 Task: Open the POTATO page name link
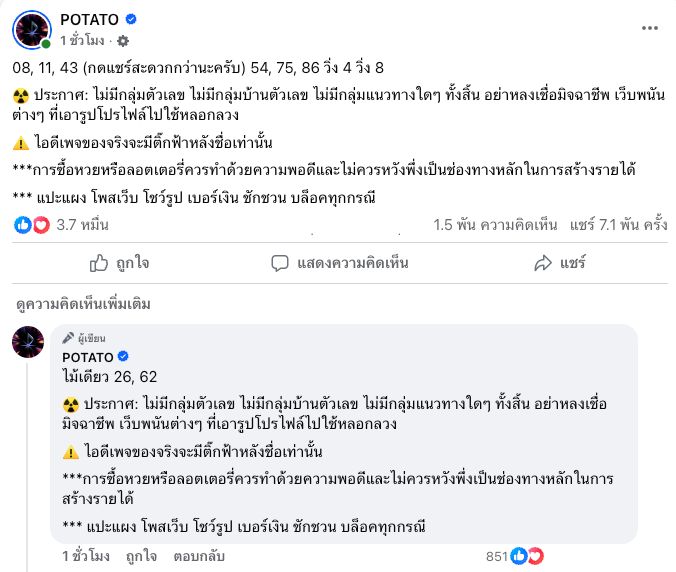tap(90, 20)
